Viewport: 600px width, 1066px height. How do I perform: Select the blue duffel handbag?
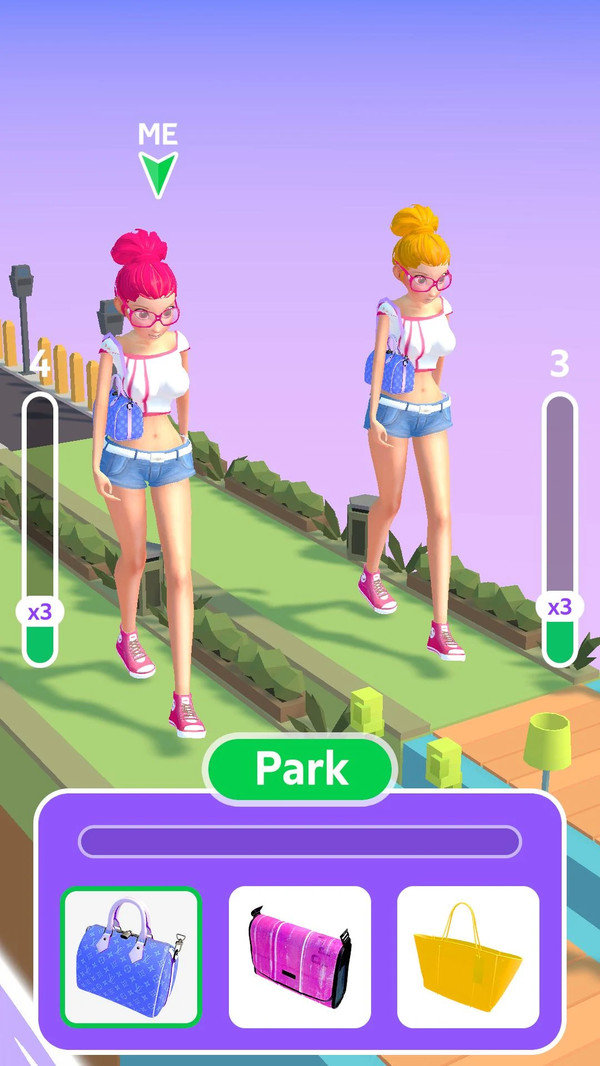pyautogui.click(x=131, y=957)
